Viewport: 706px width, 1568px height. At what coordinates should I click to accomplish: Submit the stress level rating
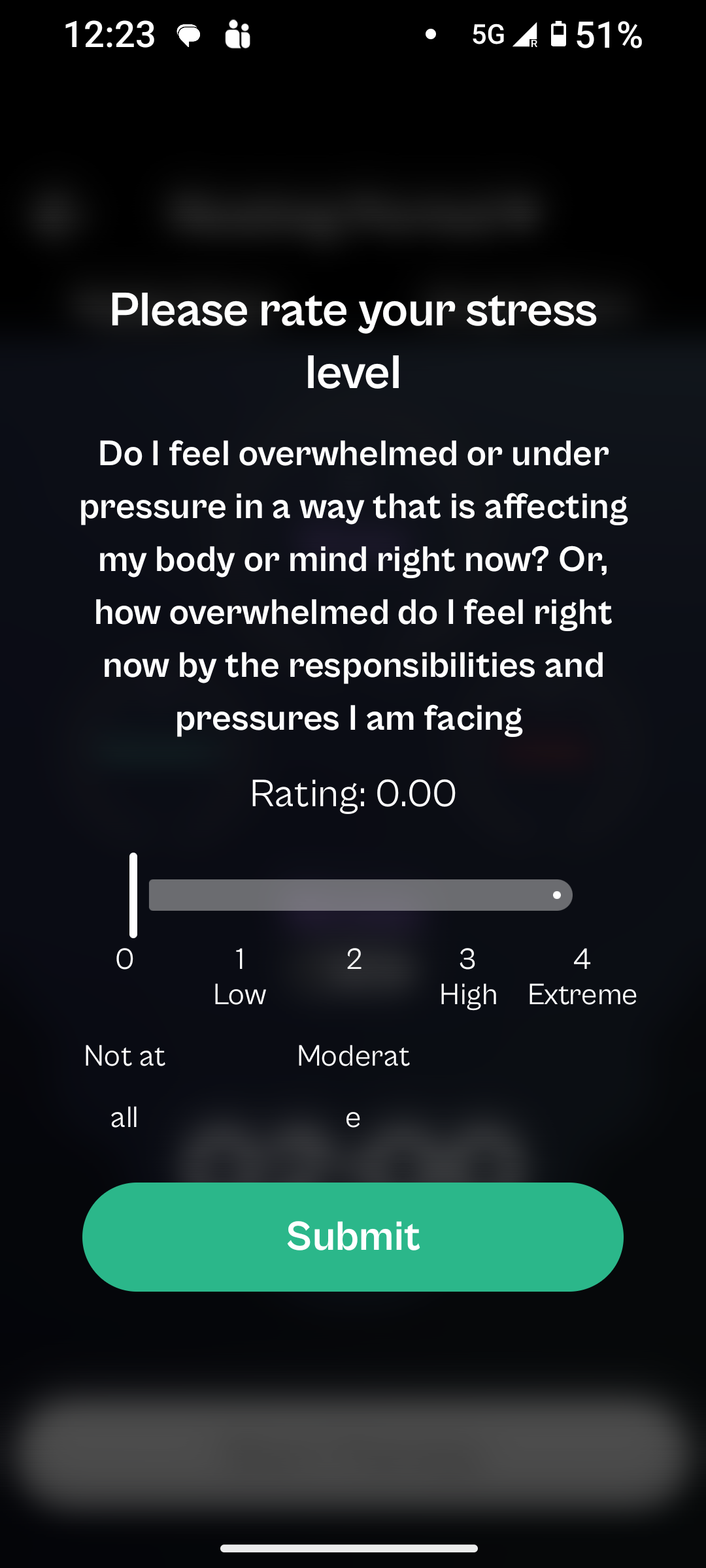click(x=353, y=1236)
